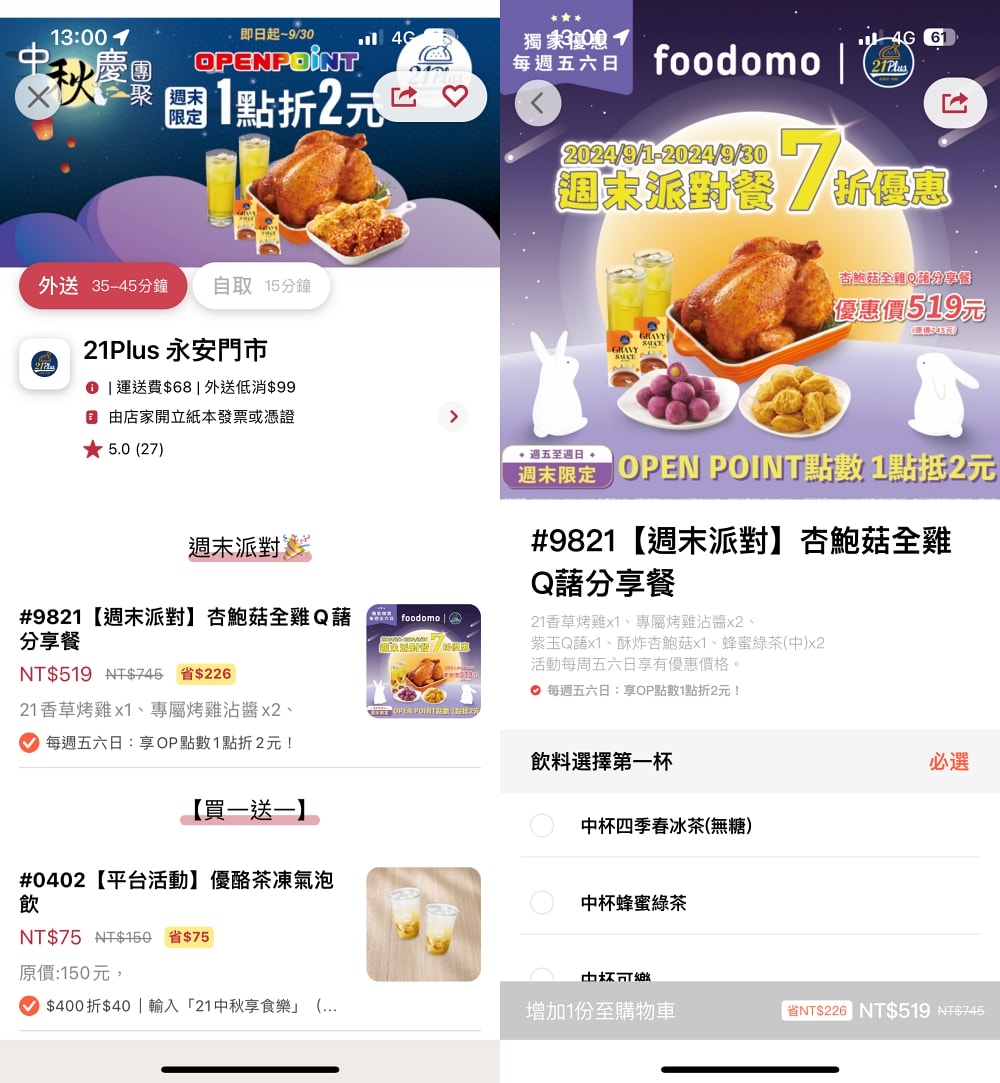Share the 週末派對 meal via the share icon
Viewport: 1000px width, 1083px height.
click(x=954, y=103)
